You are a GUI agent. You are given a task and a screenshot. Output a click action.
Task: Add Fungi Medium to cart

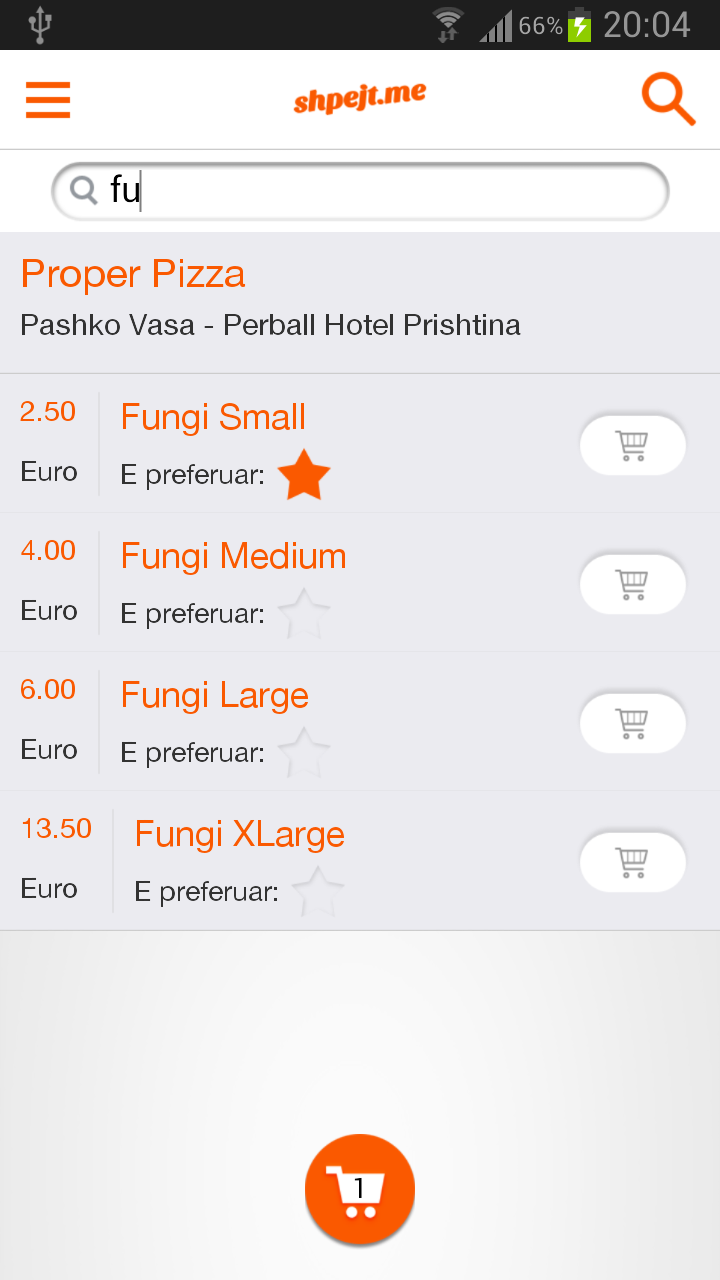pyautogui.click(x=632, y=584)
